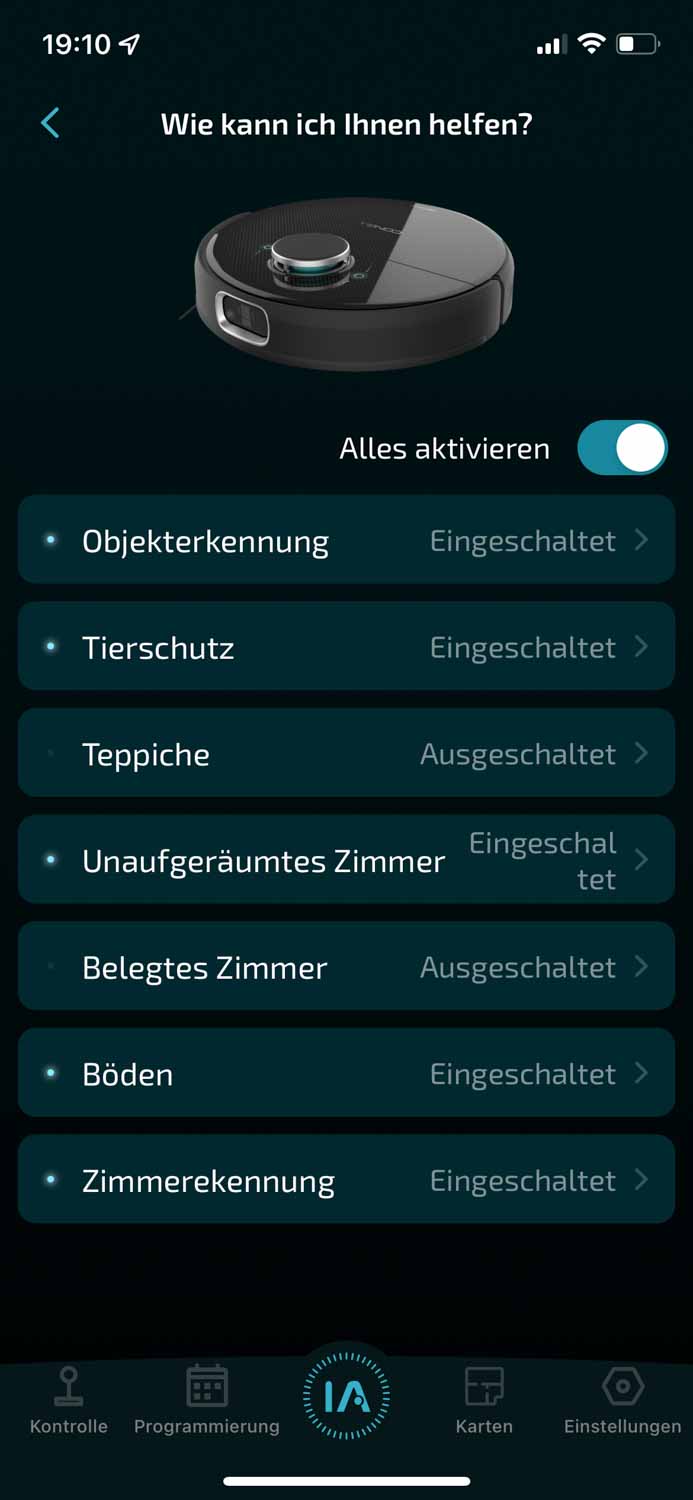This screenshot has width=693, height=1500.
Task: Switch to the Karten tab
Action: click(484, 1400)
